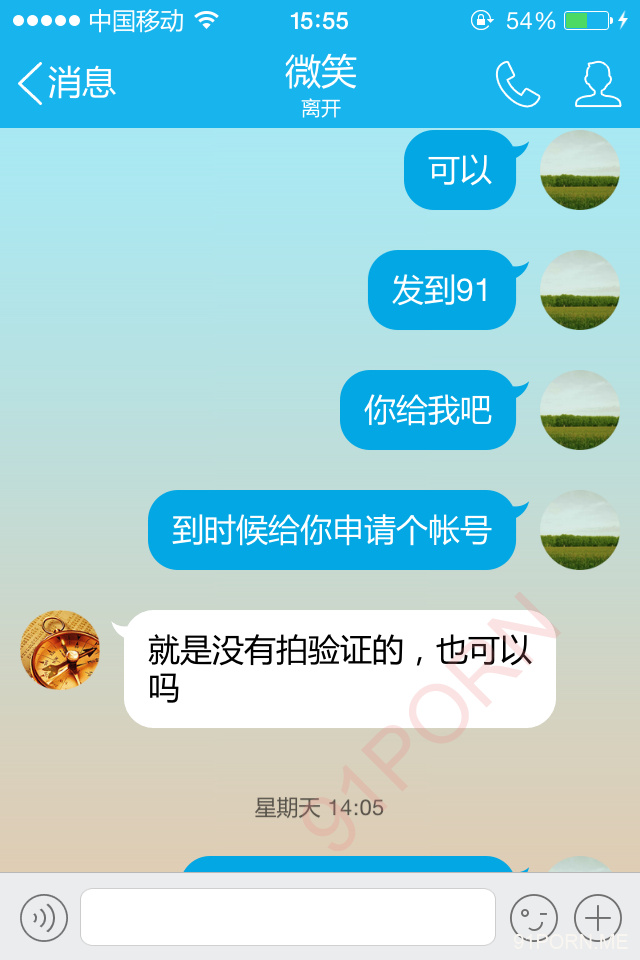Screen dimensions: 640x960
Task: Tap my avatar beside the 可以 message
Action: click(x=580, y=170)
